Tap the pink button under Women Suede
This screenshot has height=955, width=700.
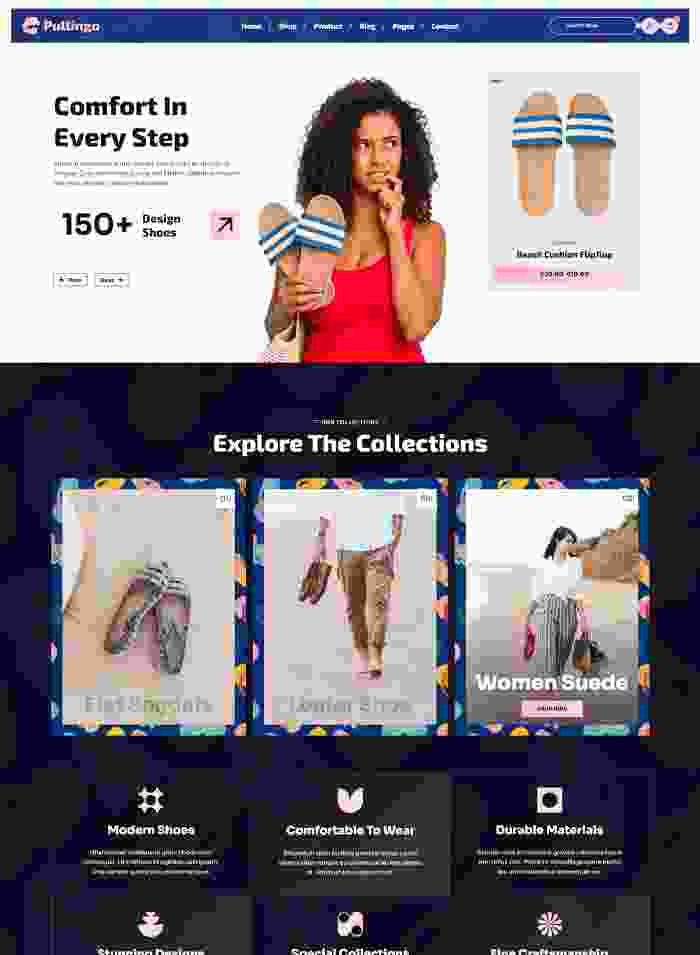click(552, 708)
